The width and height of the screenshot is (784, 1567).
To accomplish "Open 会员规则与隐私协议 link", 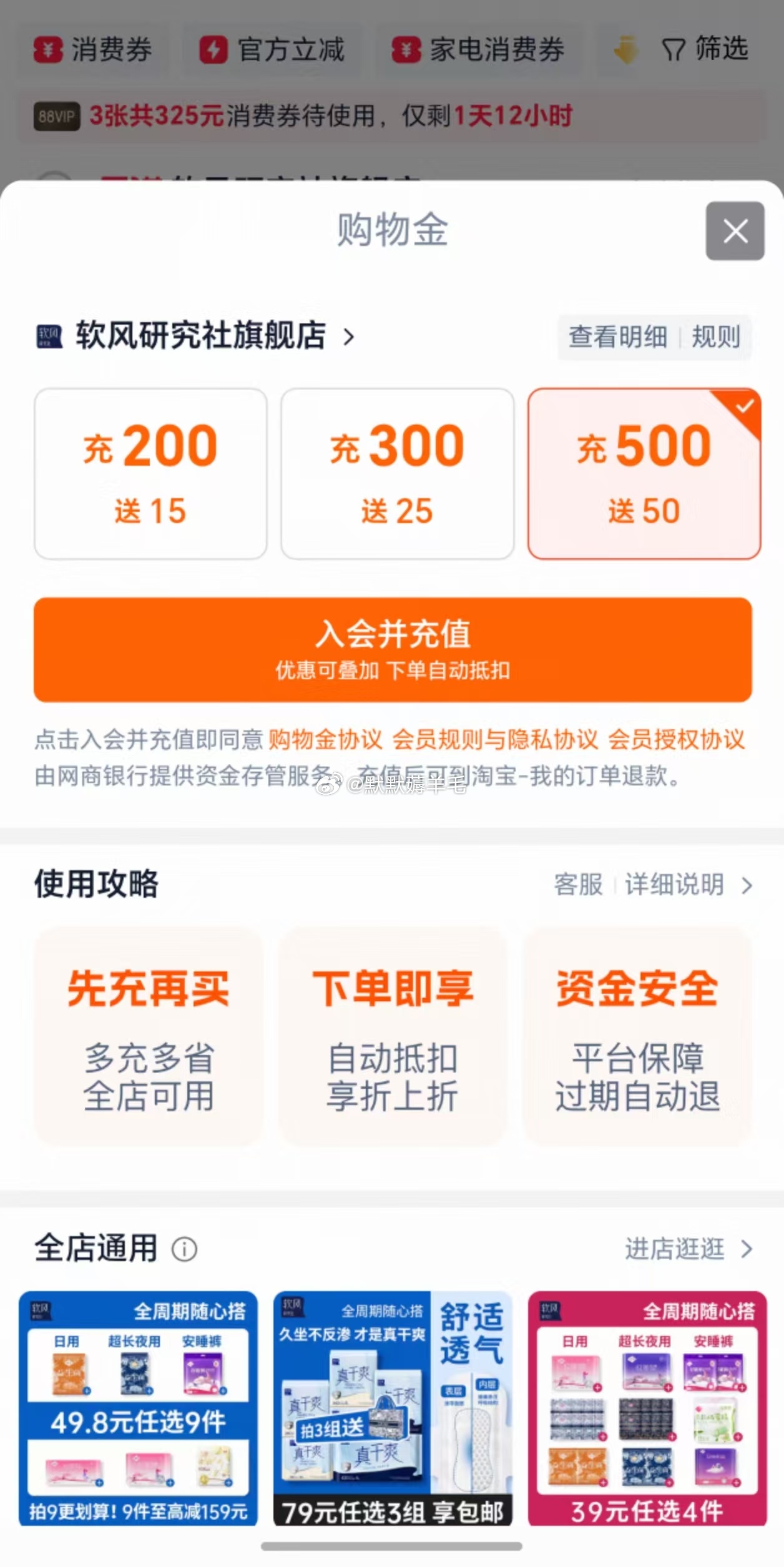I will coord(494,739).
